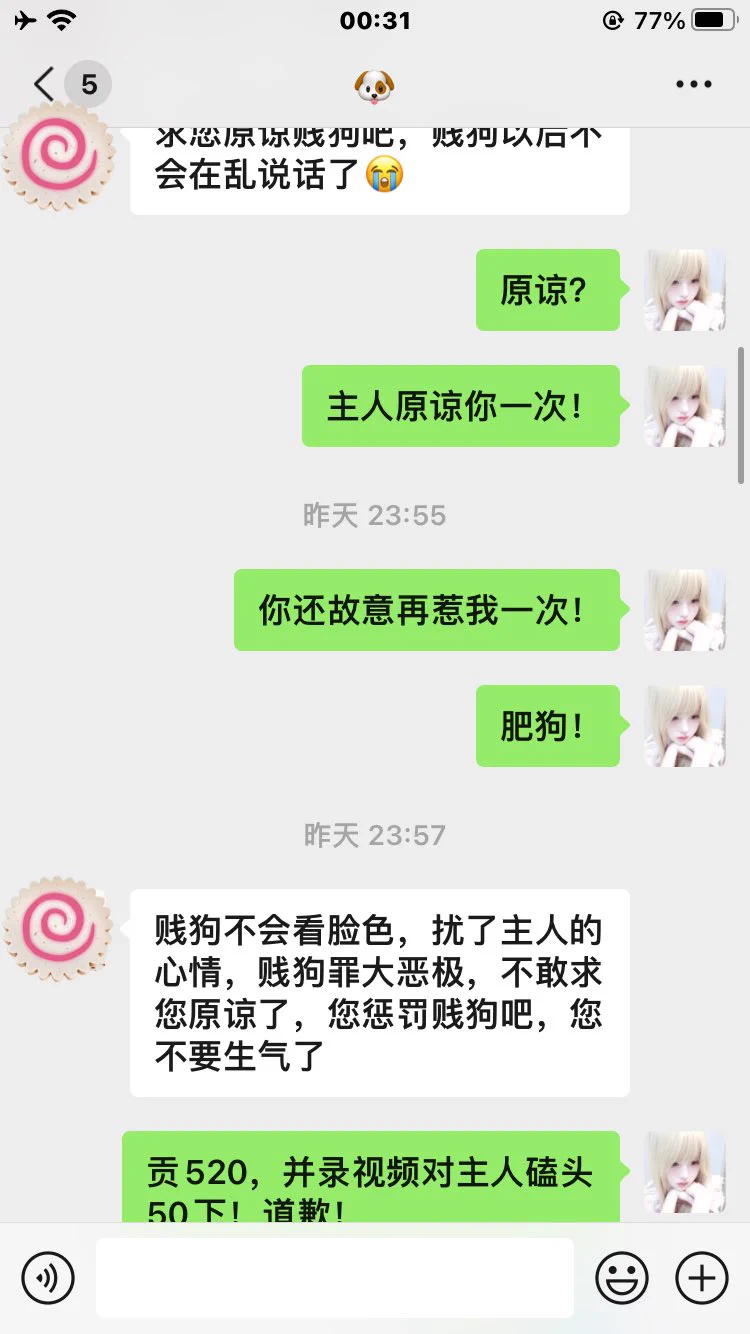The height and width of the screenshot is (1334, 750).
Task: Open the emoji sticker panel
Action: 622,1277
